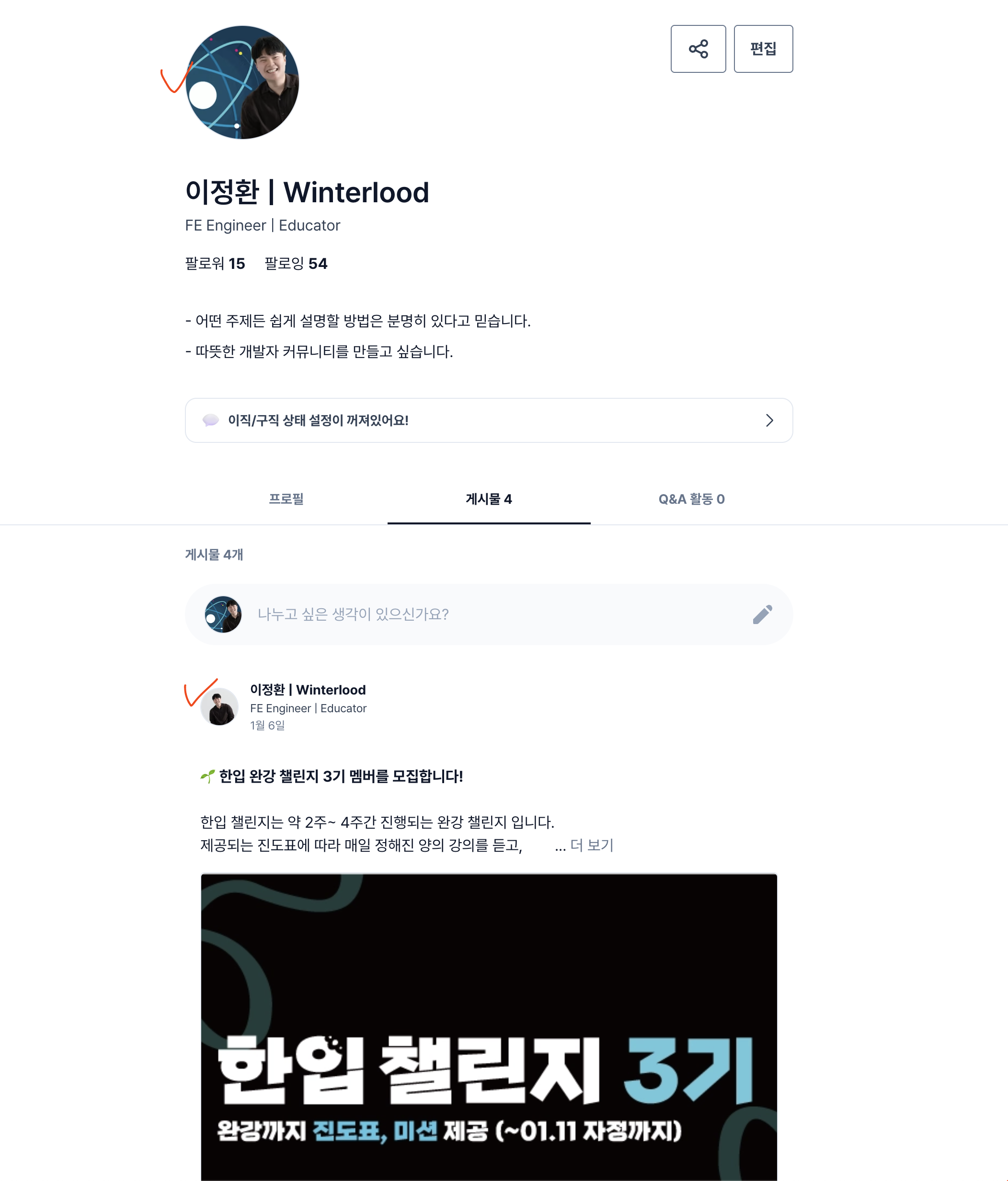This screenshot has height=1181, width=1008.
Task: Share this profile
Action: [x=698, y=48]
